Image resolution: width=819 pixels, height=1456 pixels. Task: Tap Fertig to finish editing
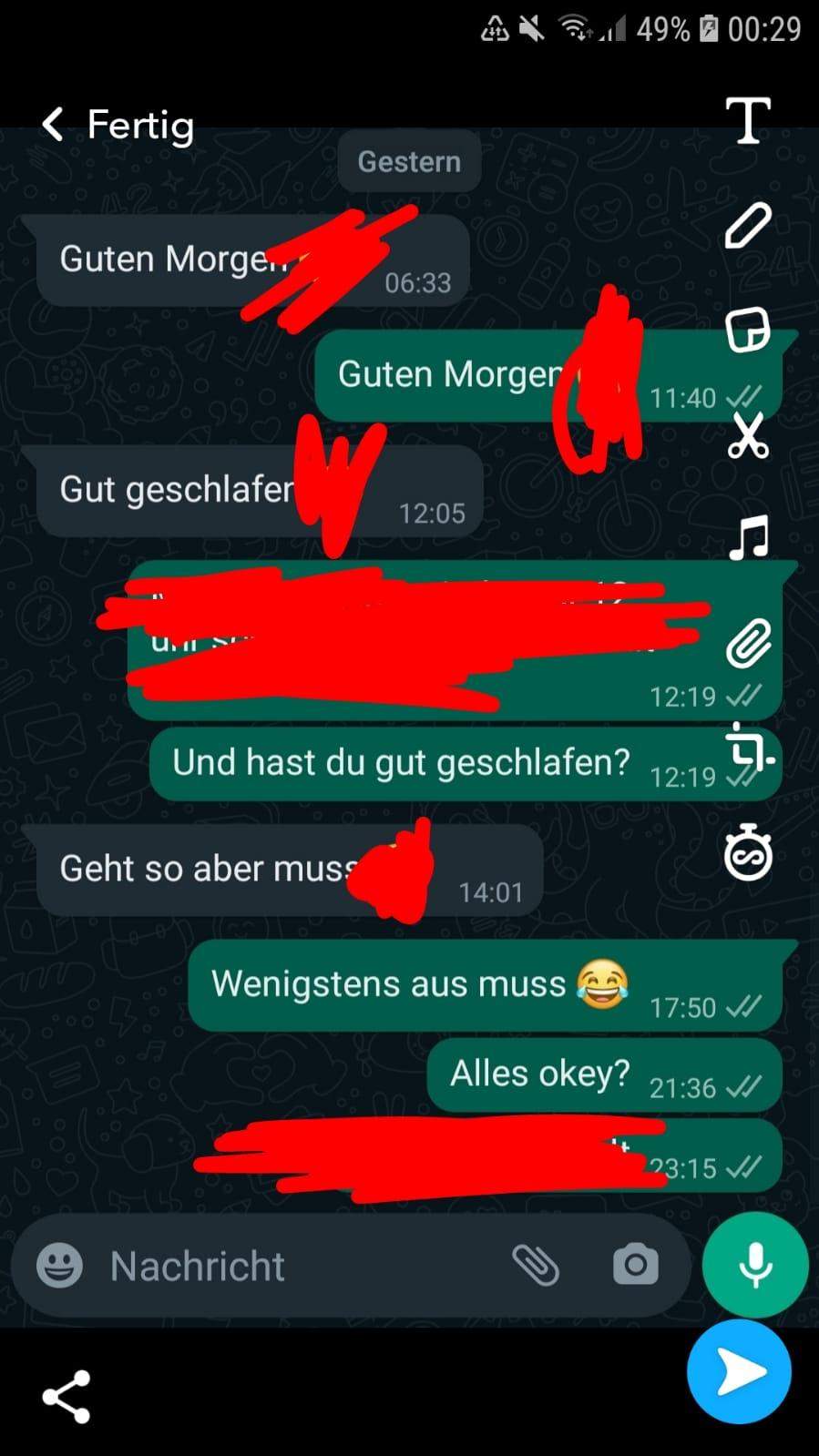tap(139, 125)
